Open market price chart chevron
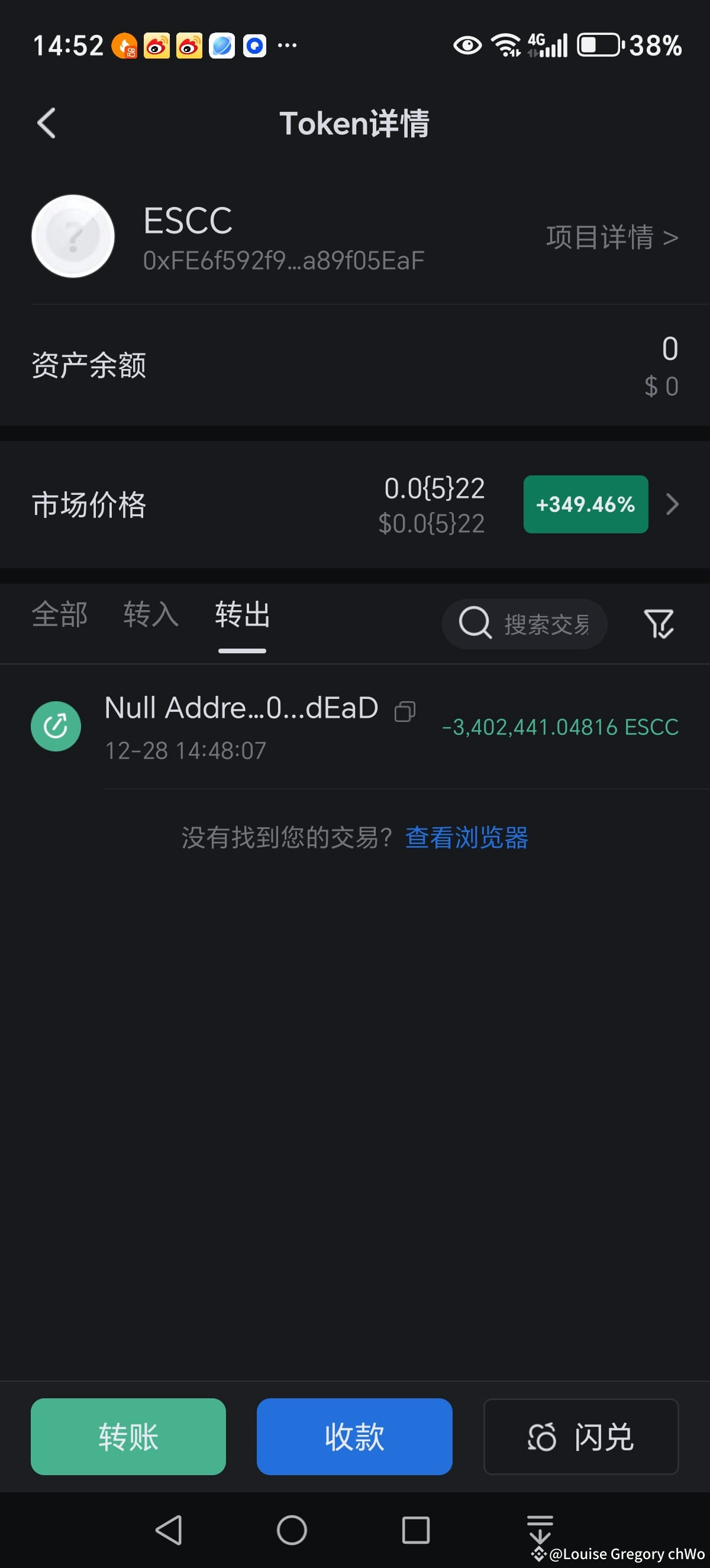This screenshot has width=710, height=1568. (x=672, y=504)
